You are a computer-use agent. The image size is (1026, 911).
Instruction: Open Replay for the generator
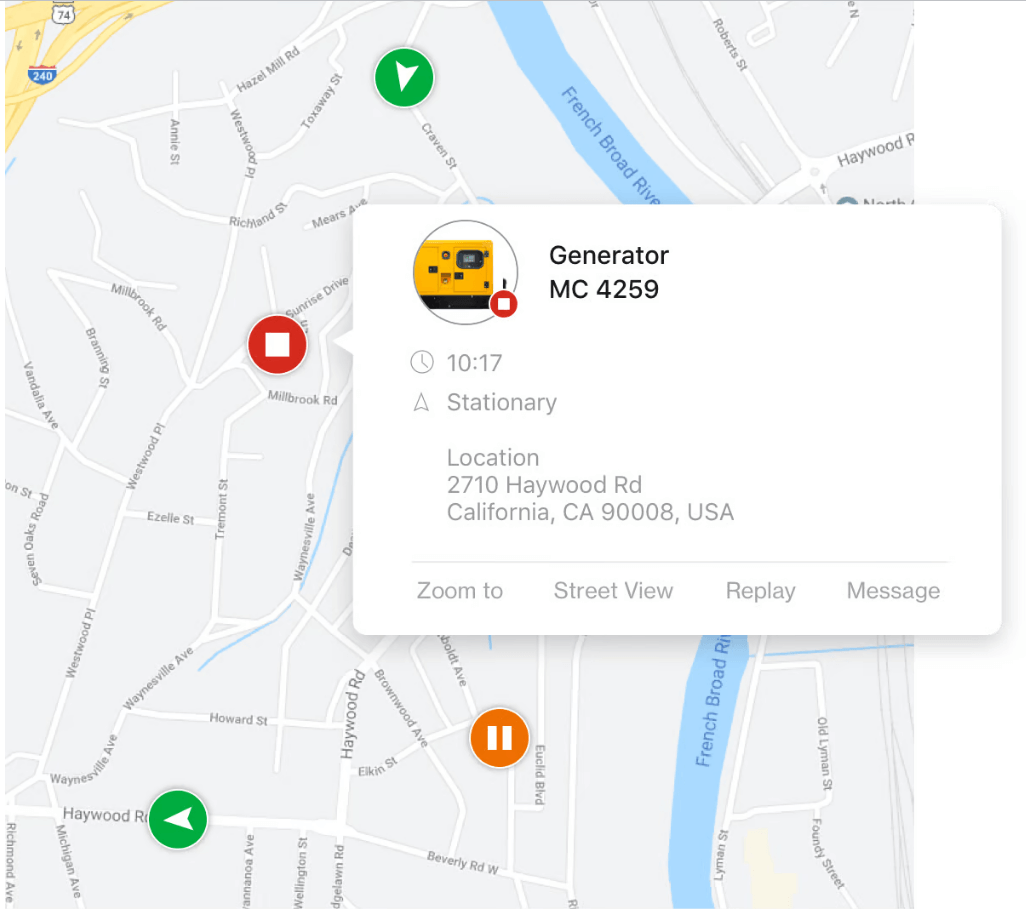click(760, 591)
